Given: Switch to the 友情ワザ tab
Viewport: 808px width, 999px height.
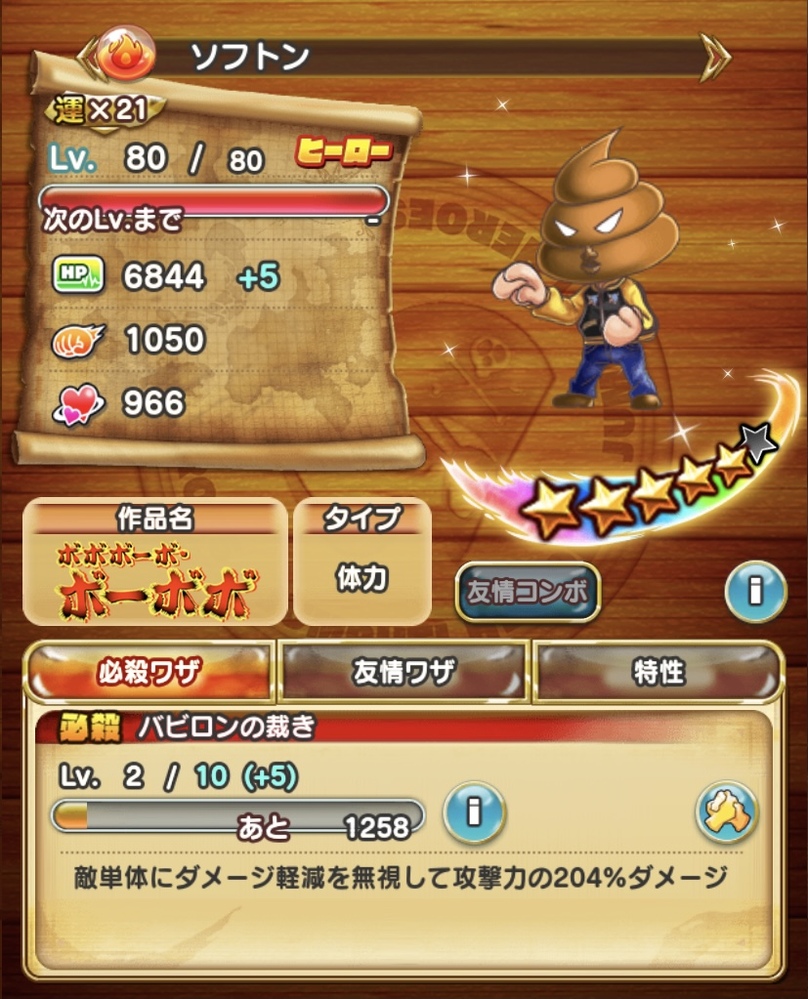Looking at the screenshot, I should pos(404,672).
